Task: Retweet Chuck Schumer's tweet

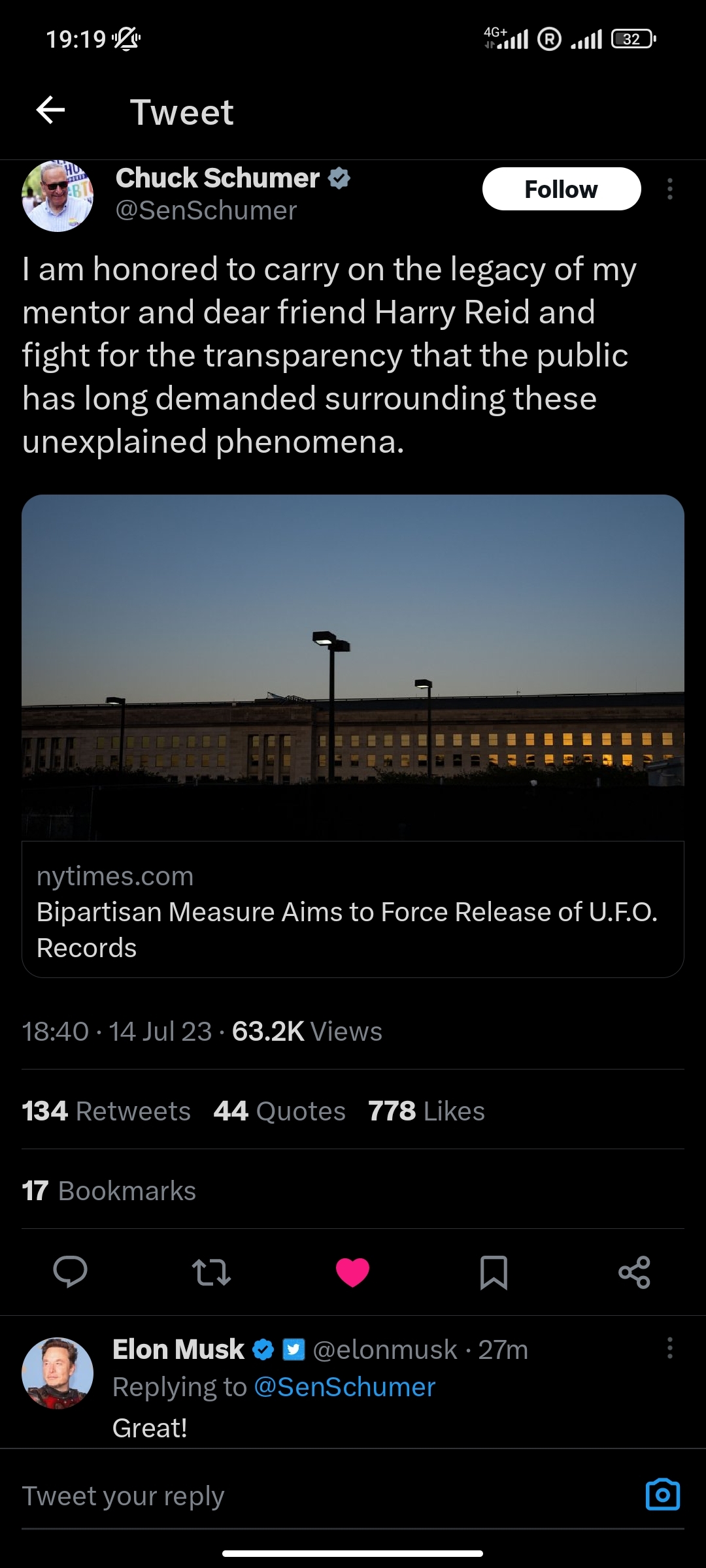Action: [x=211, y=1271]
